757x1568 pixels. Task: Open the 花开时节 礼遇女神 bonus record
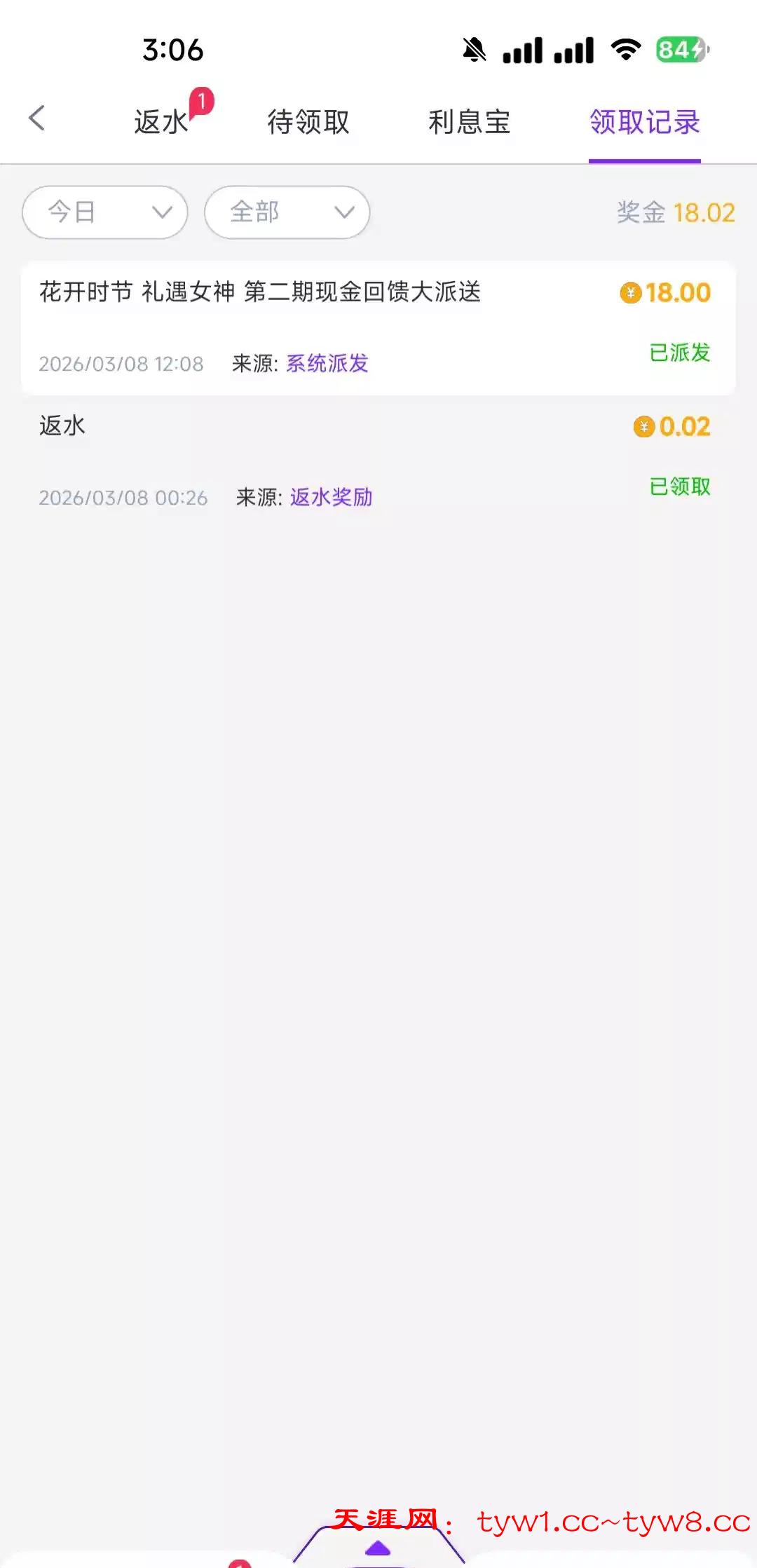(378, 328)
